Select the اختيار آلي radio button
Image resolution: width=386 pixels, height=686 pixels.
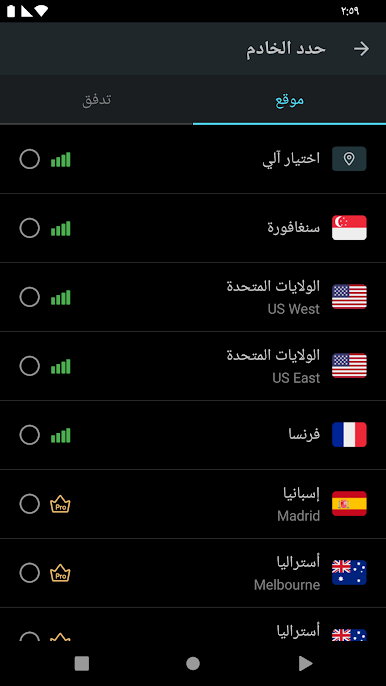coord(30,159)
